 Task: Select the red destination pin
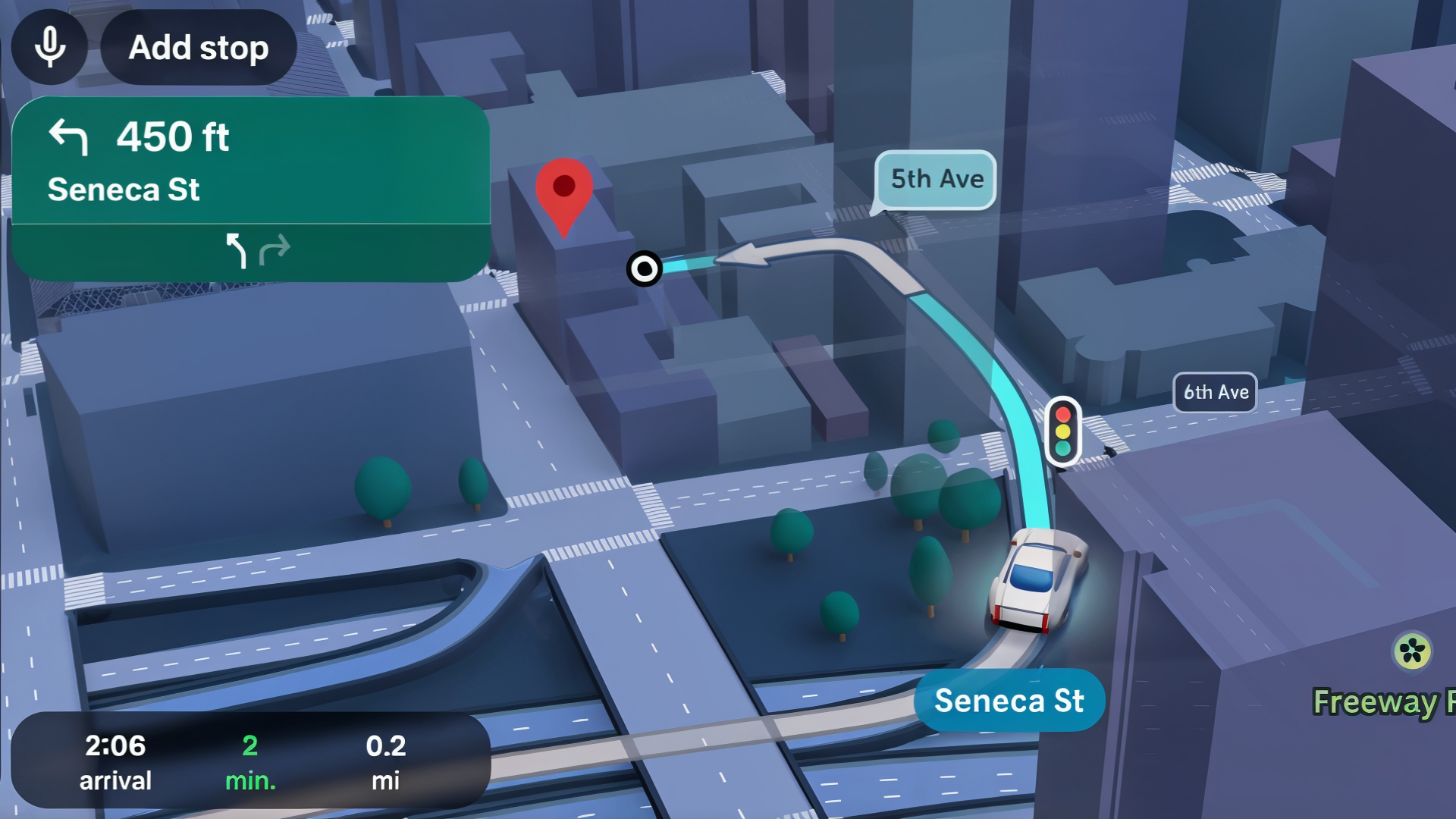coord(563,190)
